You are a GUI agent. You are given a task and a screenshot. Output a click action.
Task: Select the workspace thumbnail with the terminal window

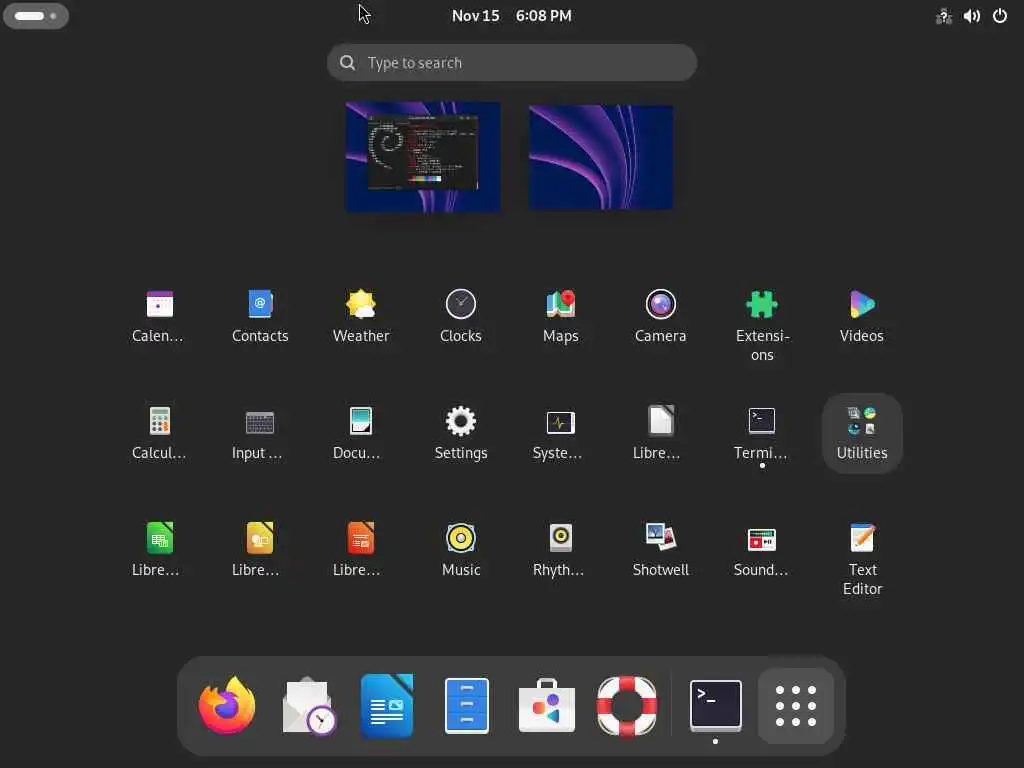pos(423,156)
